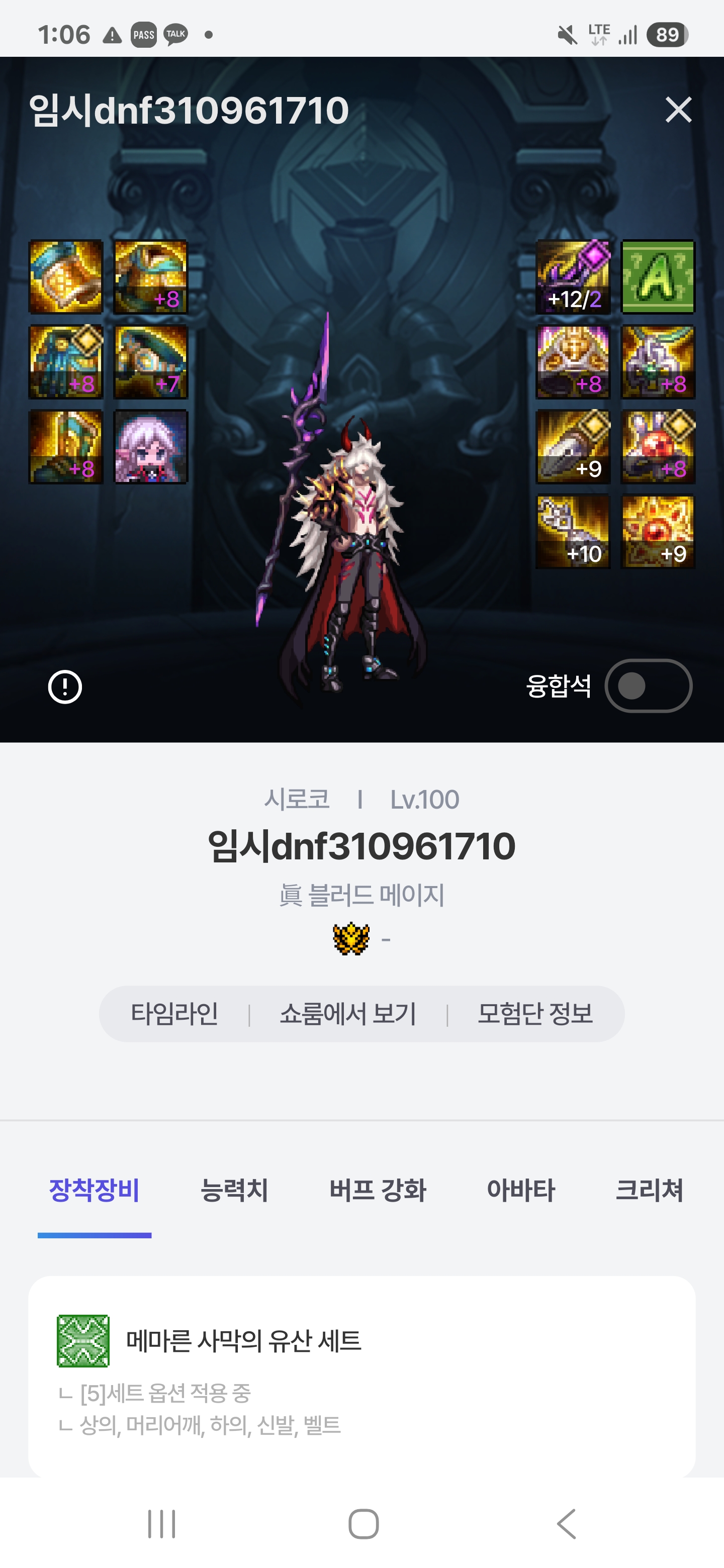View 모험단 정보
The image size is (724, 1568).
534,1014
